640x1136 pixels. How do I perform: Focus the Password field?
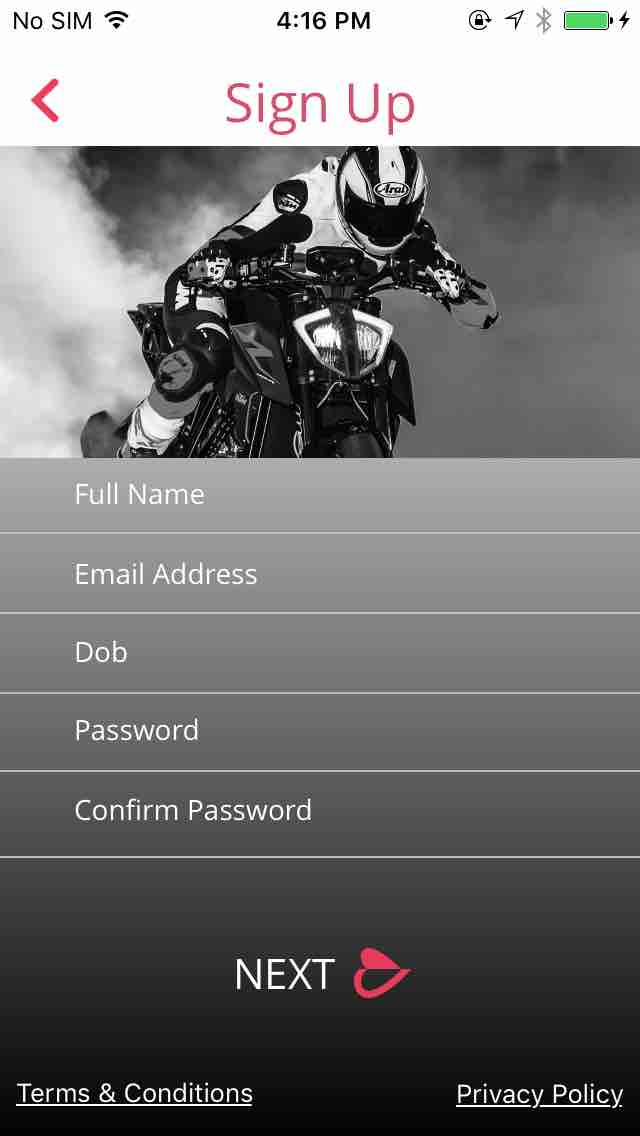pos(320,731)
